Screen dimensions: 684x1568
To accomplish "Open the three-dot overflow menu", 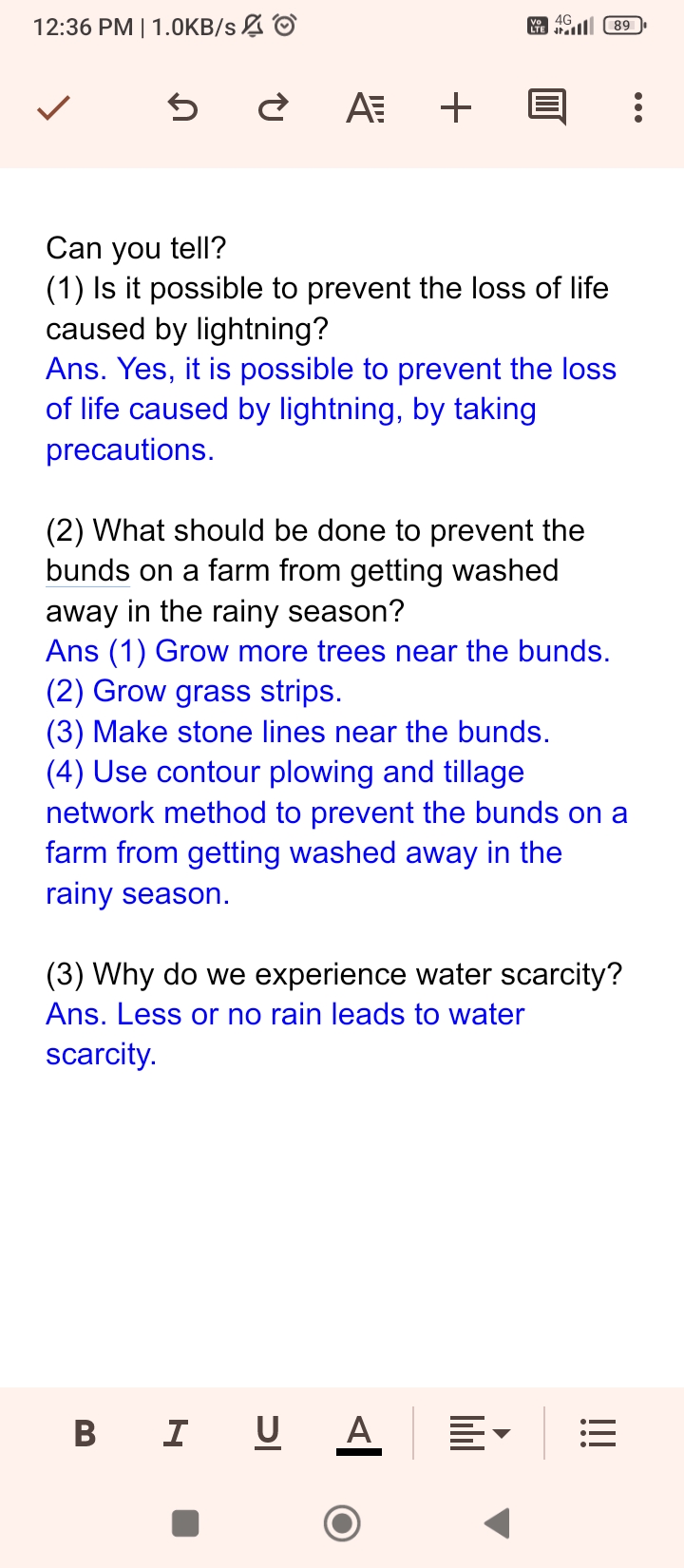I will [x=638, y=107].
